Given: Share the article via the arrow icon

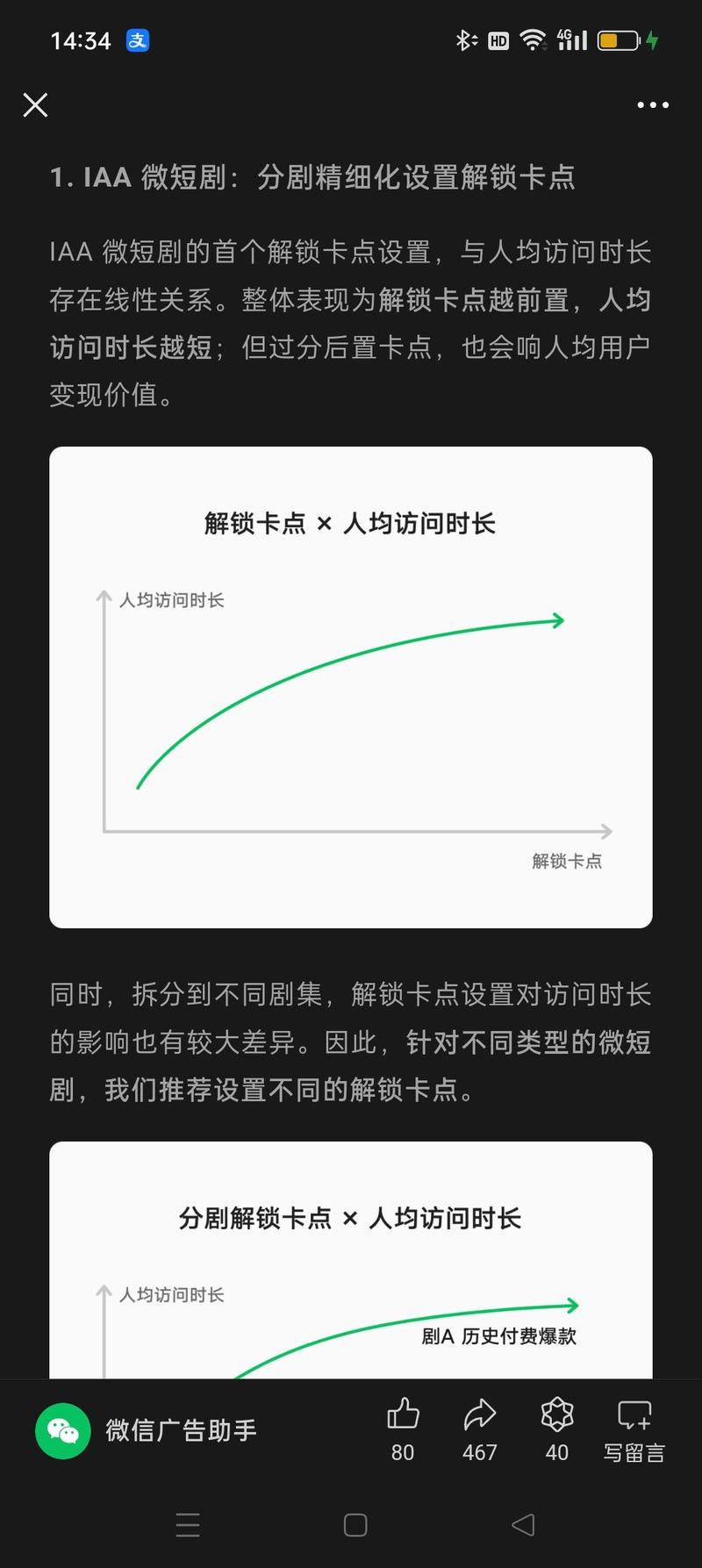Looking at the screenshot, I should [x=479, y=1428].
